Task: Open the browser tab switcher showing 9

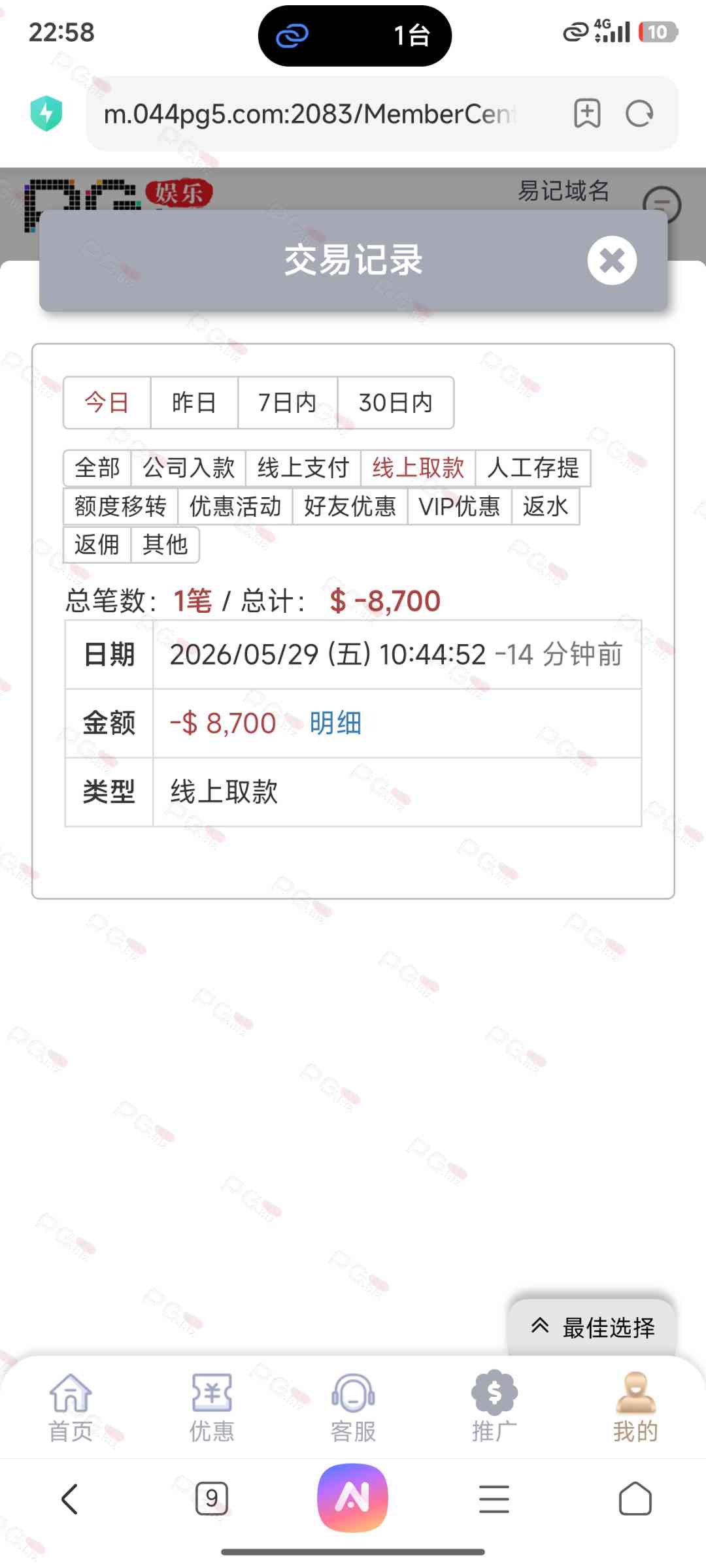Action: (212, 1498)
